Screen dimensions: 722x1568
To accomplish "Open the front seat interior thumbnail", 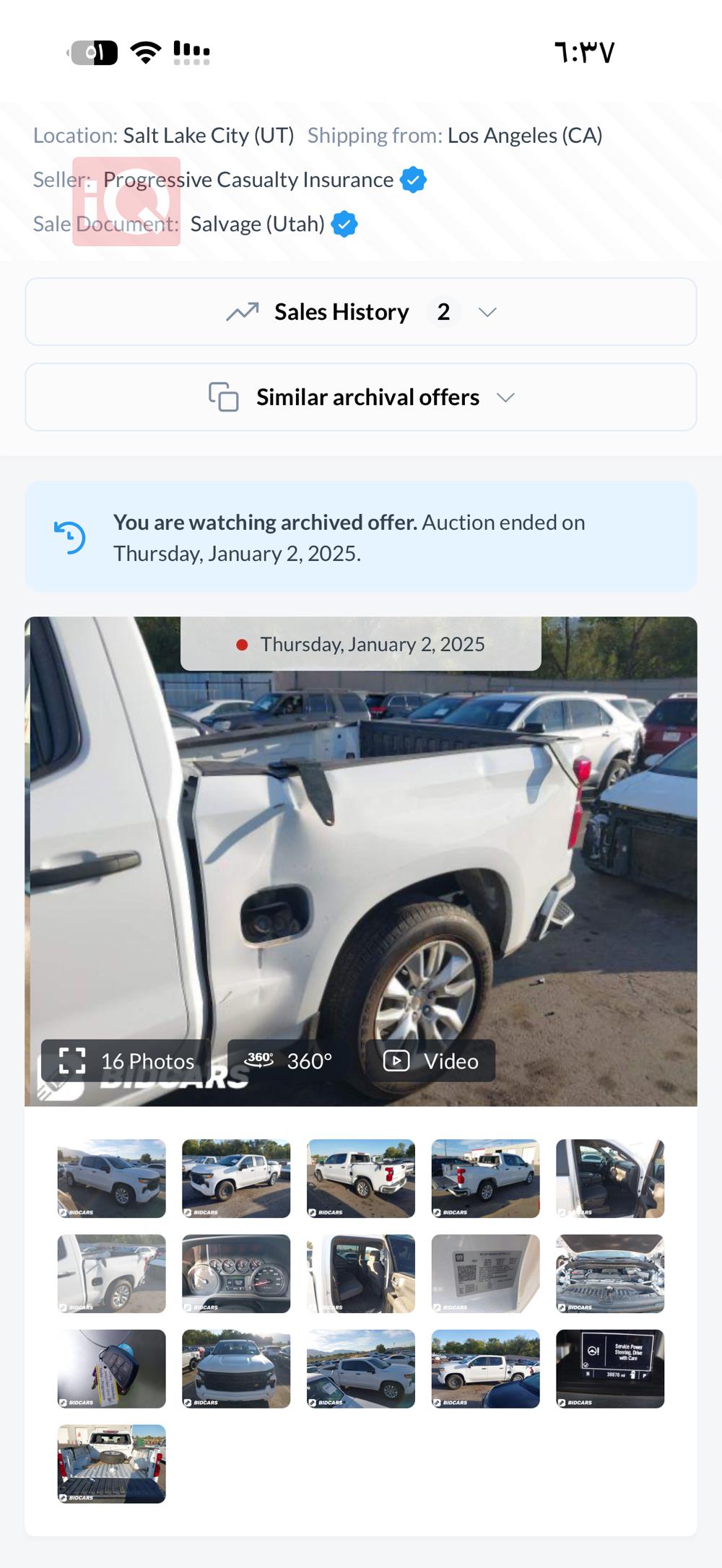I will tap(610, 1178).
